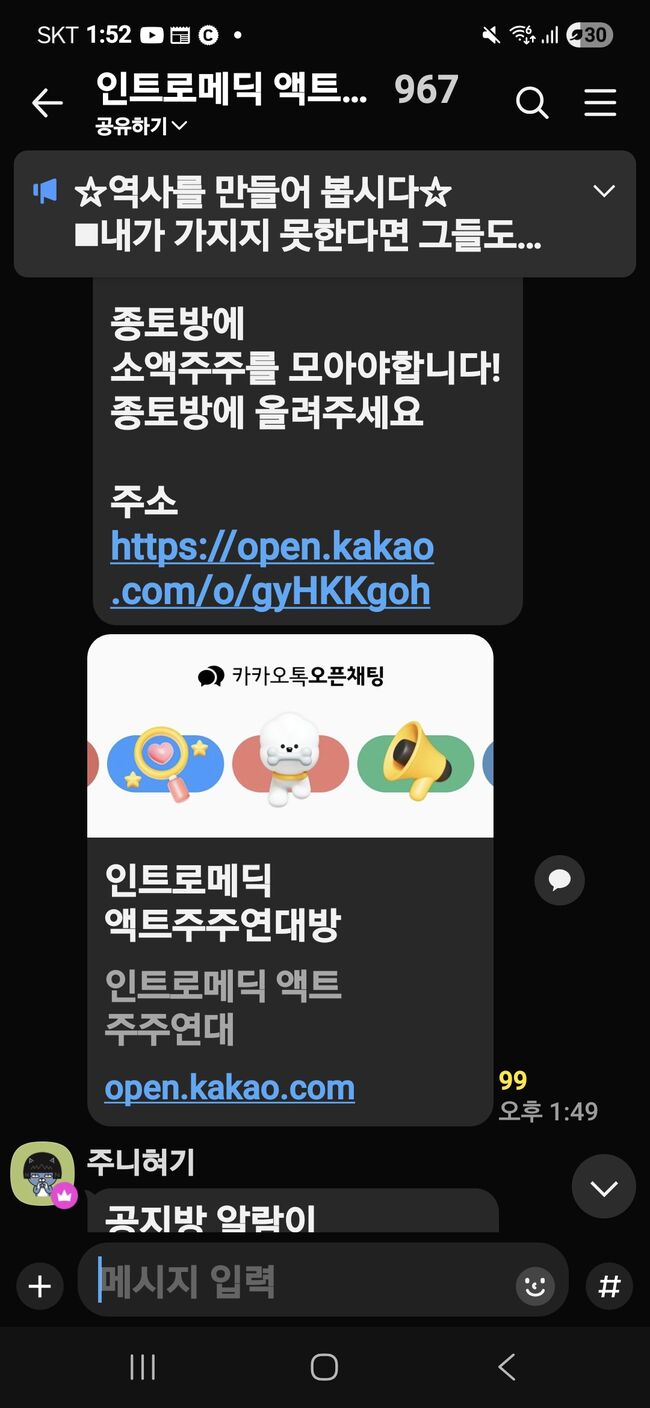This screenshot has height=1408, width=650.
Task: Open the open.kakao.com/o/gyHKKgoh link
Action: pos(271,569)
